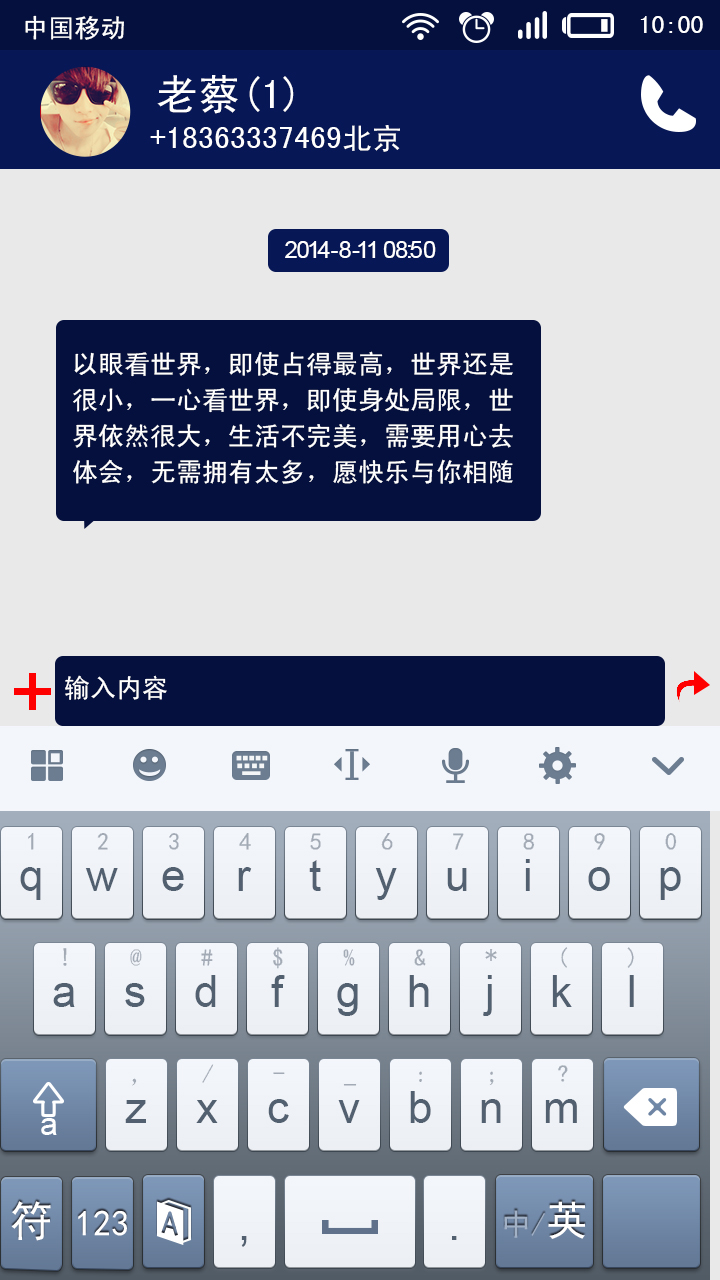Select the layout grid icon on the toolbar
The width and height of the screenshot is (720, 1280).
(x=47, y=765)
